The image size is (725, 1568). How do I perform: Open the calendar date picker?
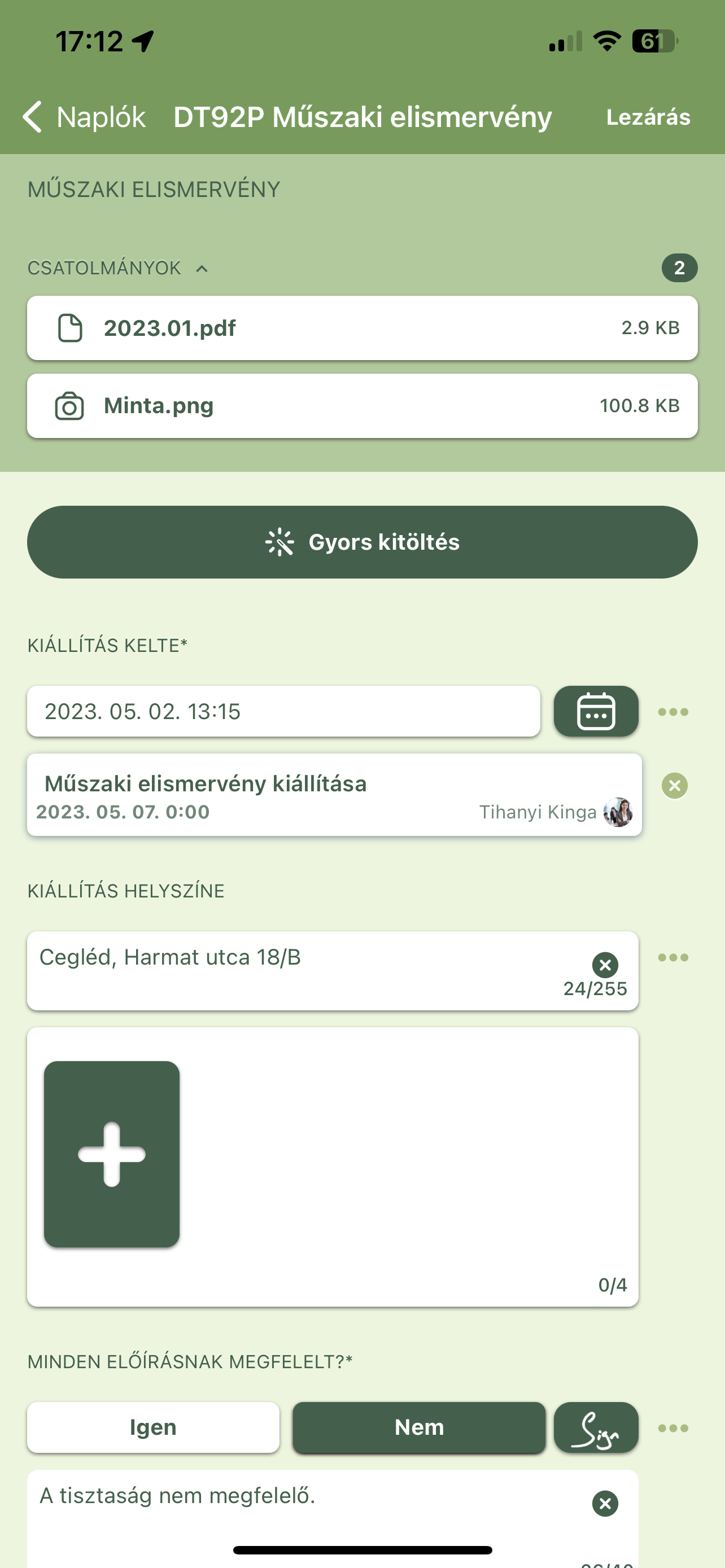tap(595, 712)
